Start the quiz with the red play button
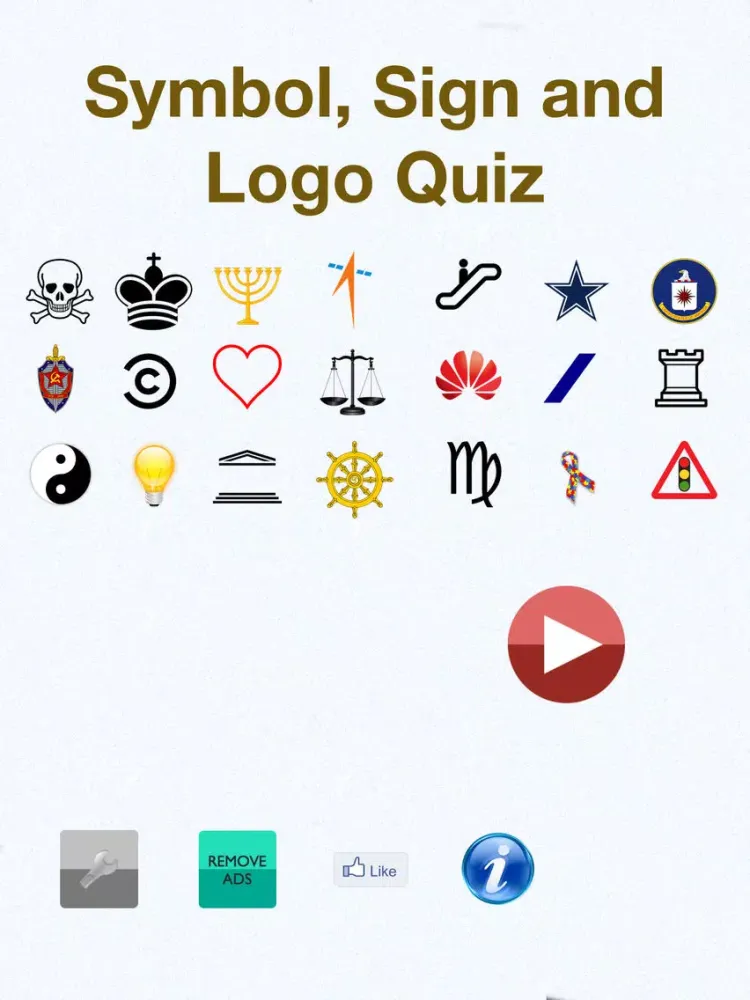 [566, 644]
